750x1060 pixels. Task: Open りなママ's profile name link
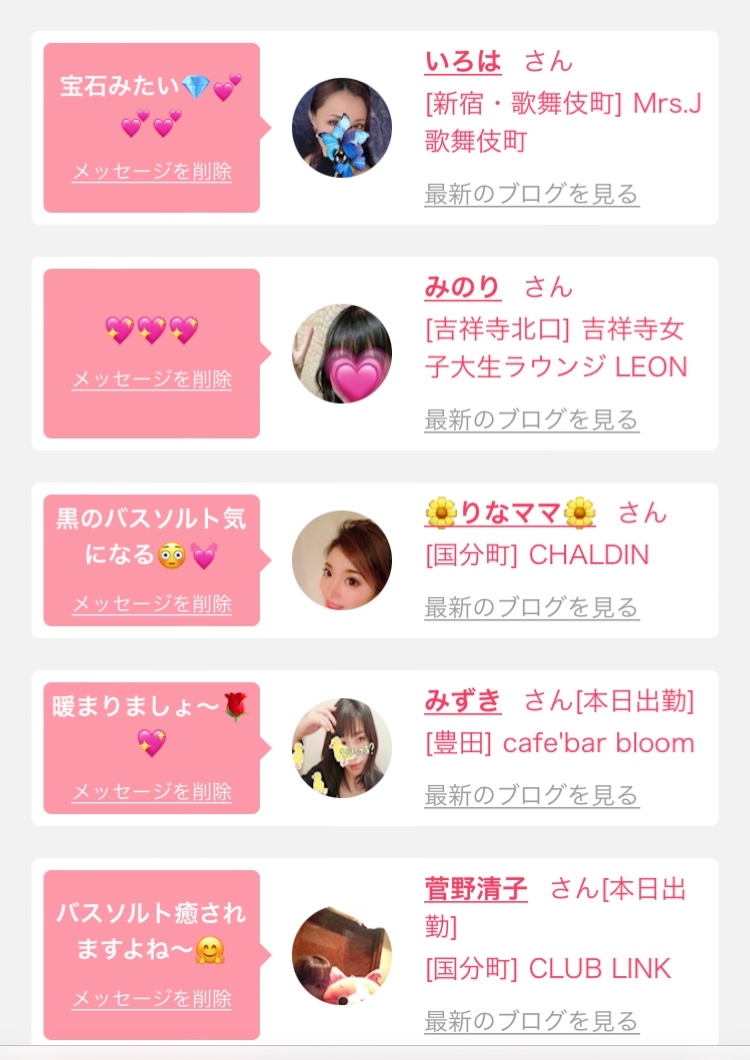(x=511, y=513)
